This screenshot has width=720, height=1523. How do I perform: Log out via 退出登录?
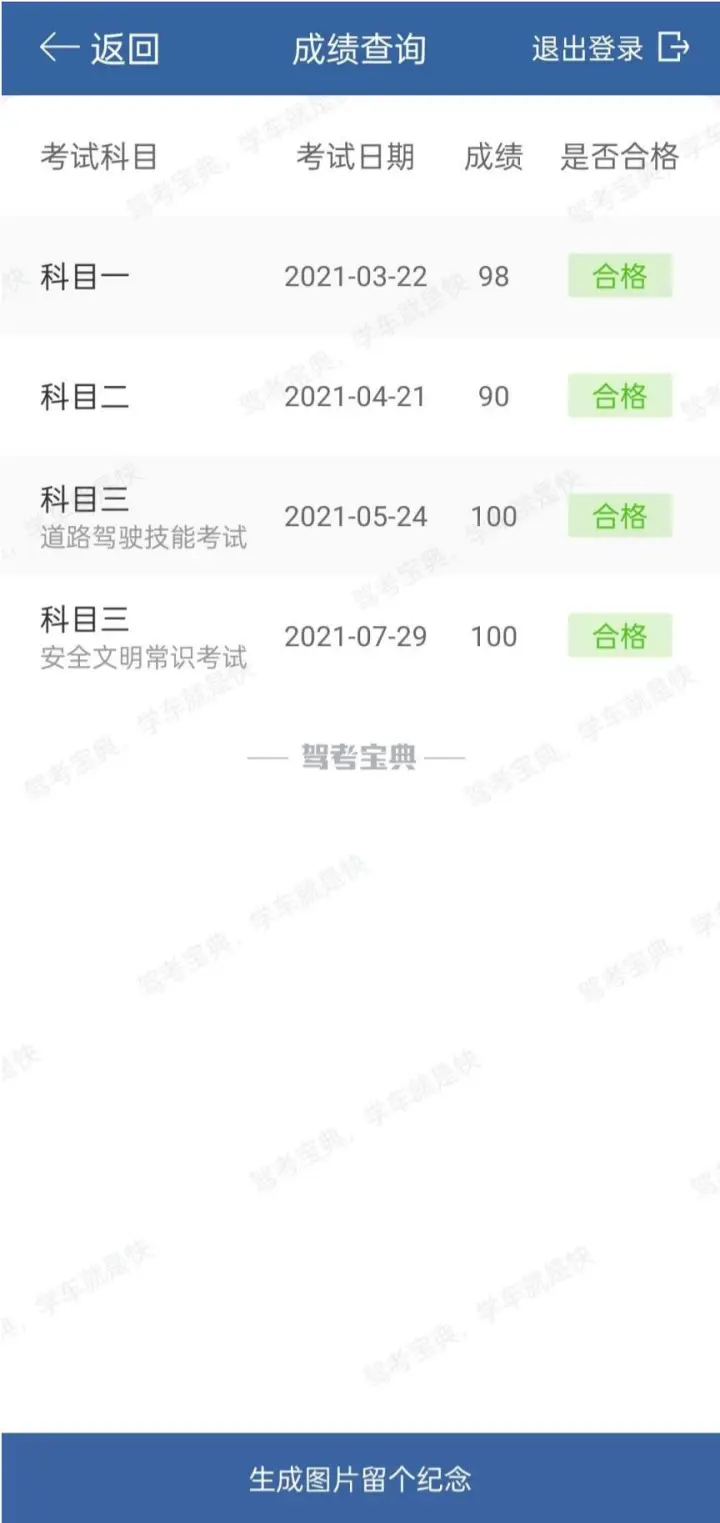[x=610, y=48]
